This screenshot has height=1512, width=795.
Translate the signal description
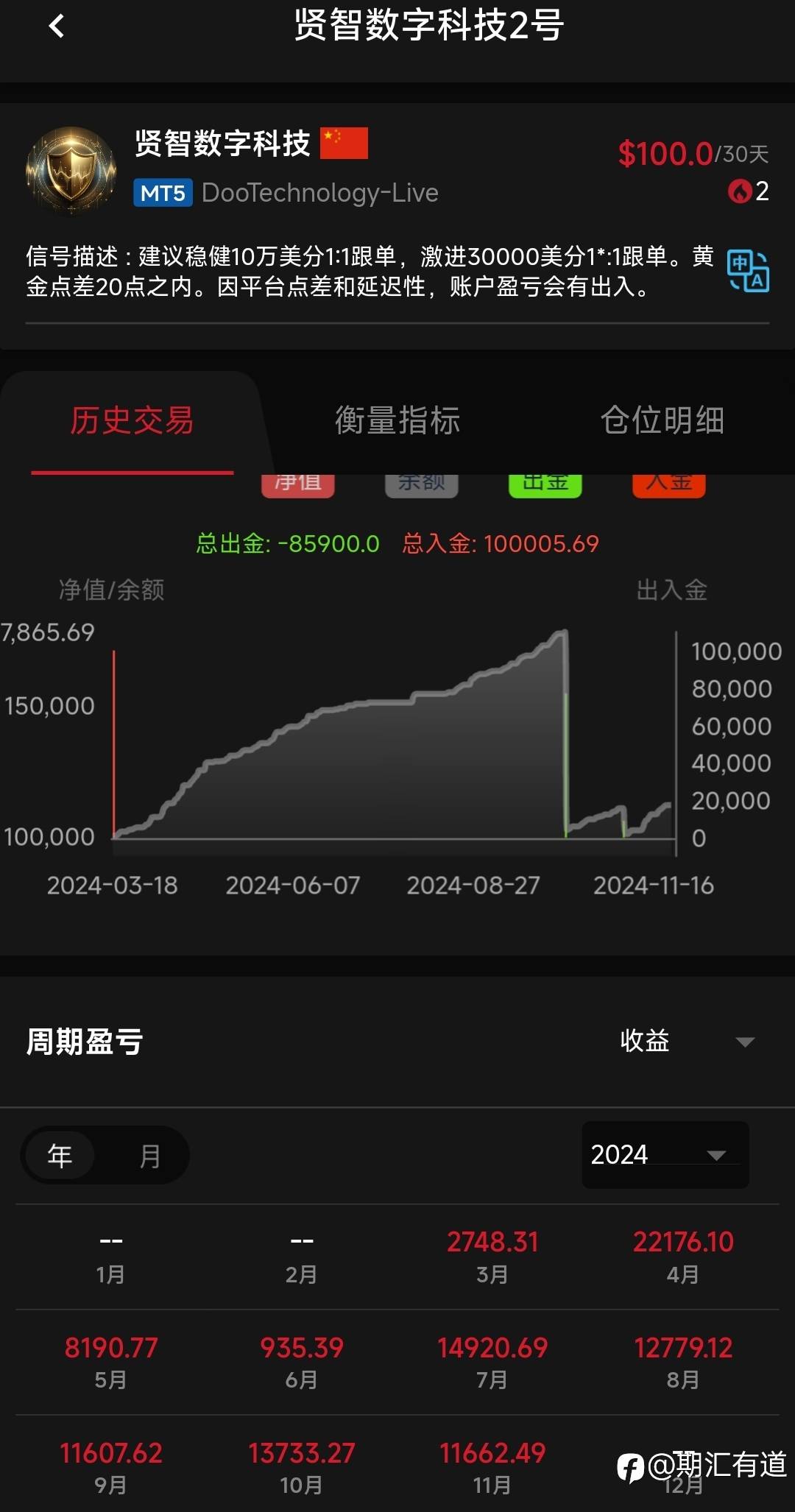pos(748,271)
